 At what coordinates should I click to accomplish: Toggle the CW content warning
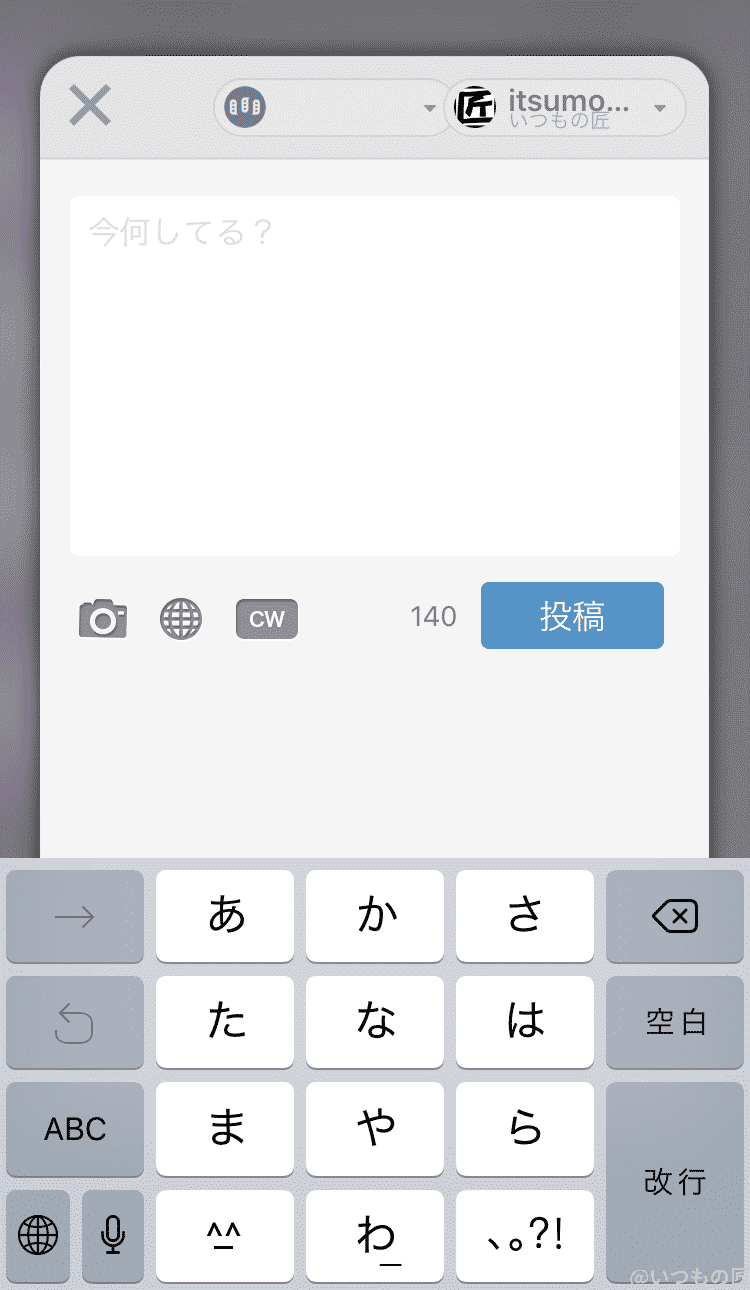pos(267,619)
